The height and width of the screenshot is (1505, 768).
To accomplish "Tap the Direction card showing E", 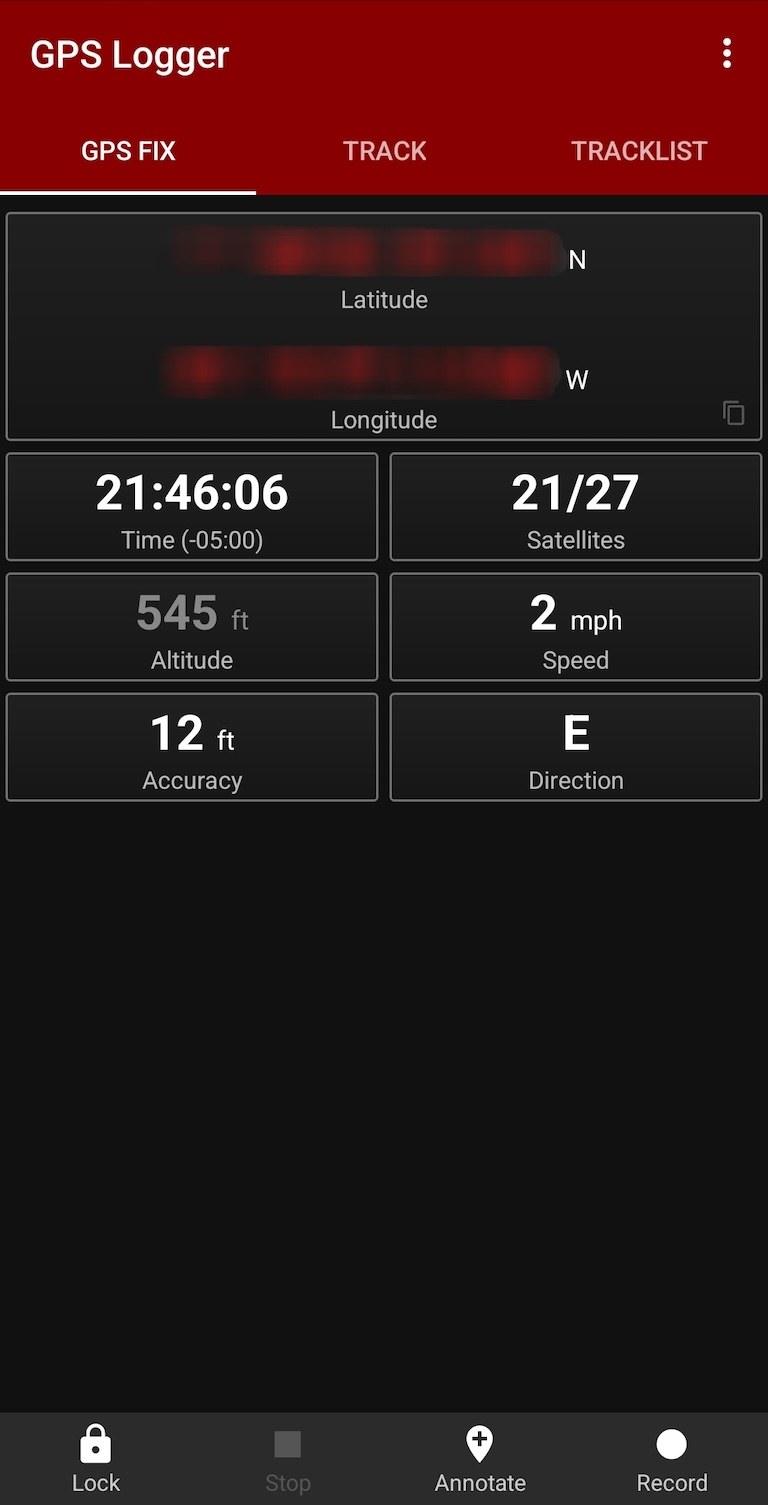I will pyautogui.click(x=576, y=747).
